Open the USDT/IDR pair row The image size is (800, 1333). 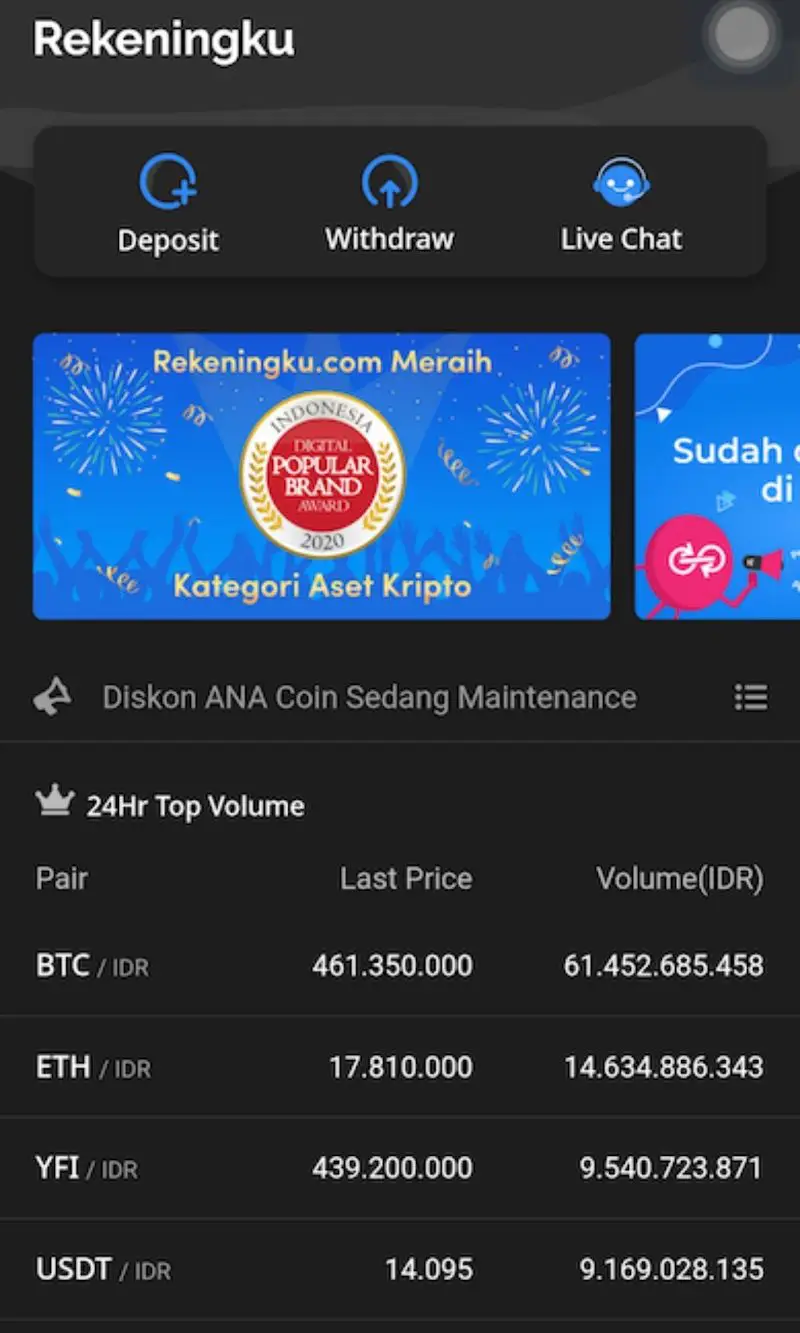tap(400, 1268)
